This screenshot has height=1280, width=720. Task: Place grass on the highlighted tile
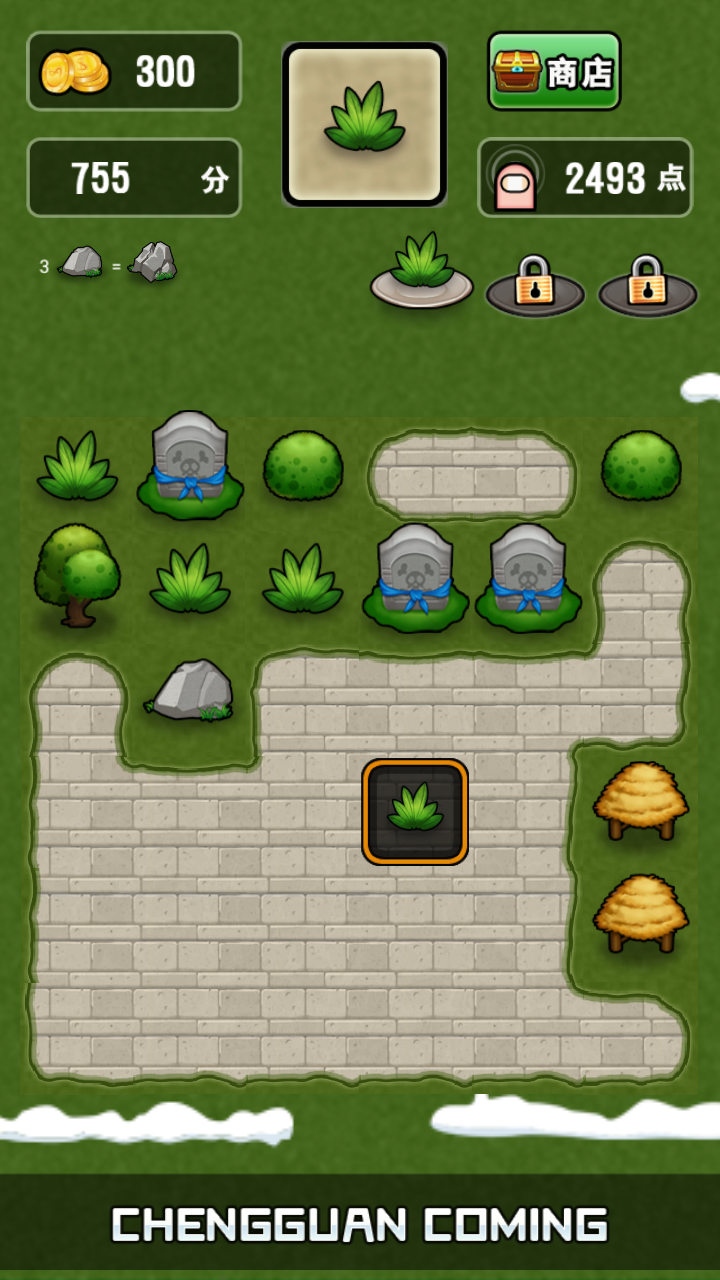pyautogui.click(x=415, y=811)
